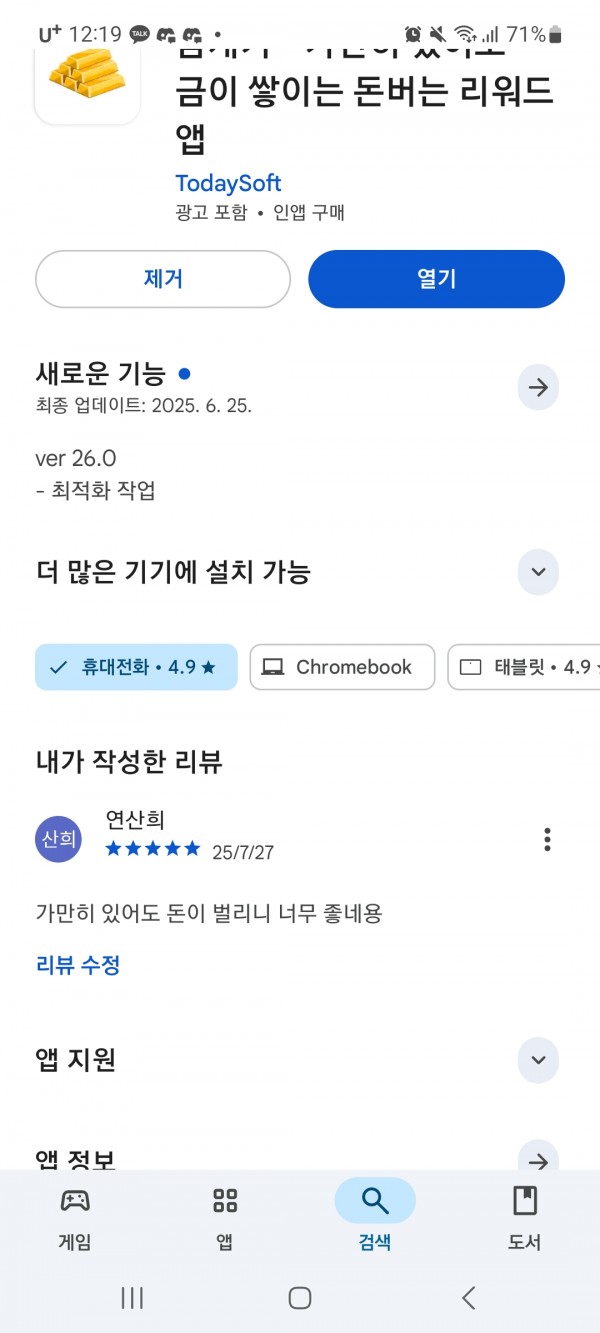Tap the 제거 uninstall button

163,279
